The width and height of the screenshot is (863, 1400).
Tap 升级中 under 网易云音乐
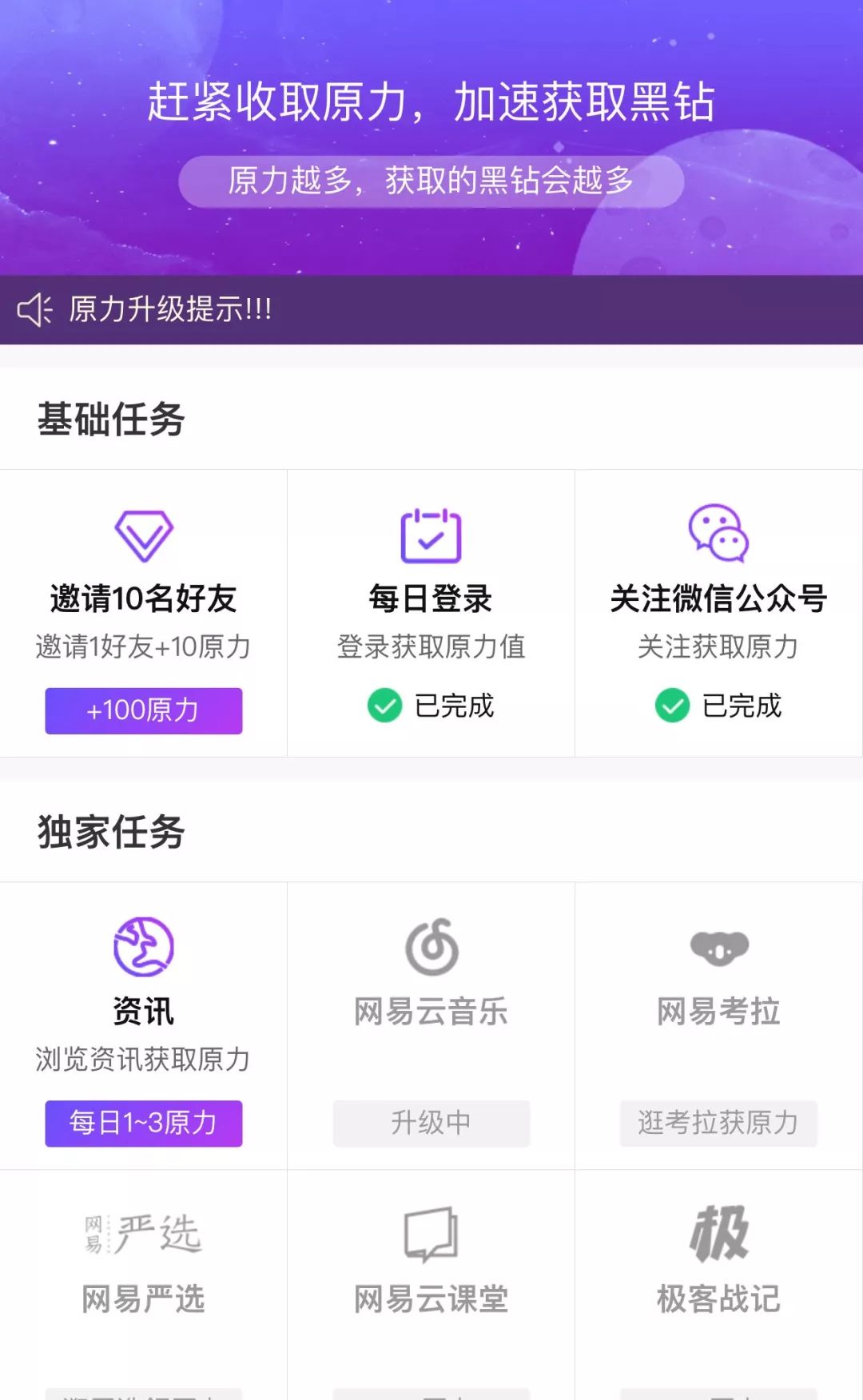click(x=431, y=1124)
